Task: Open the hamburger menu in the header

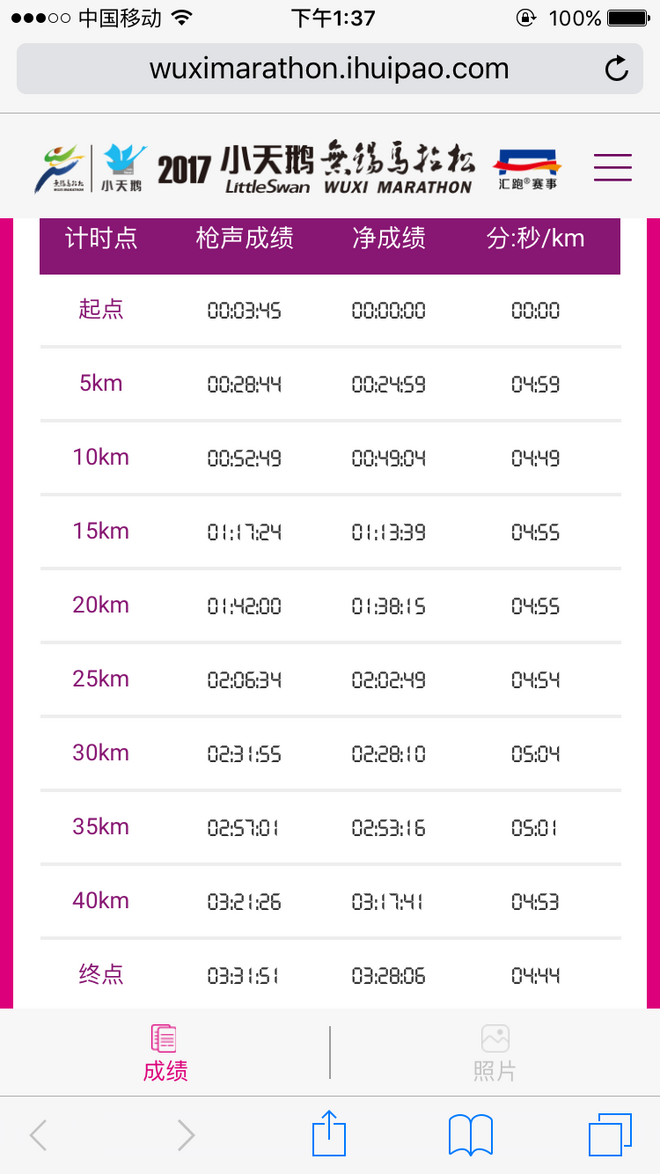Action: point(612,167)
